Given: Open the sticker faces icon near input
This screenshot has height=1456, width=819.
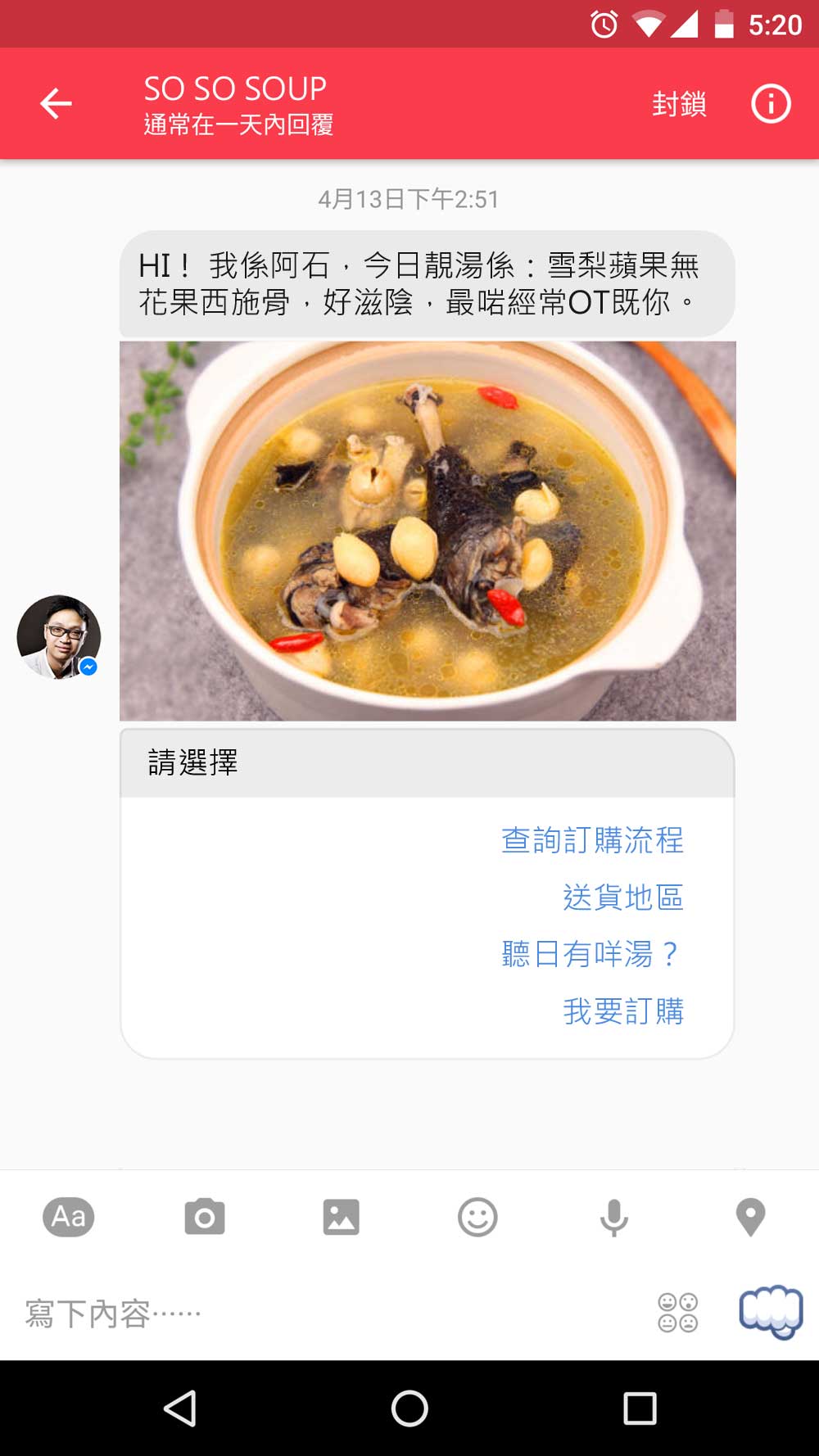Looking at the screenshot, I should click(677, 1312).
